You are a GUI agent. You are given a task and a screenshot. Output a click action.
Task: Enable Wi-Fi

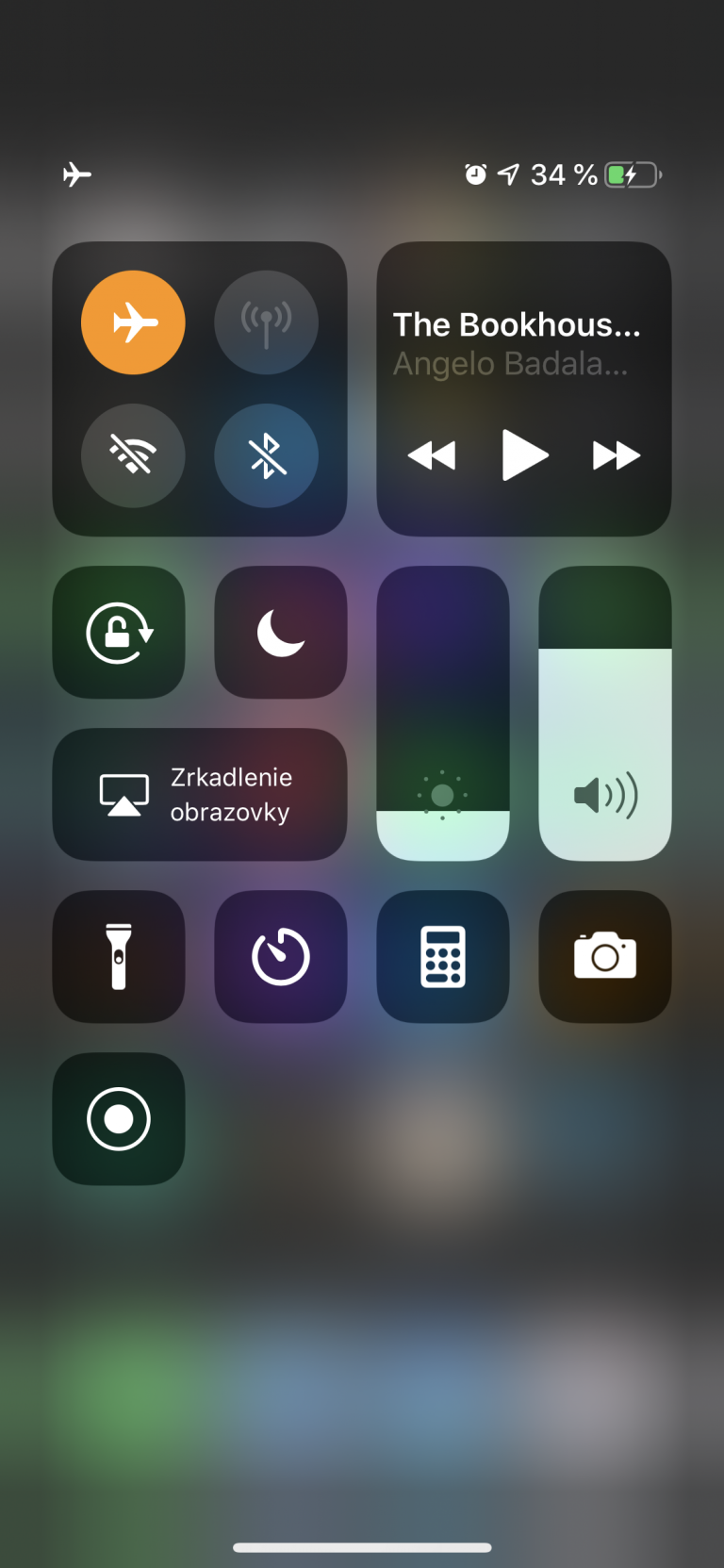(x=133, y=455)
